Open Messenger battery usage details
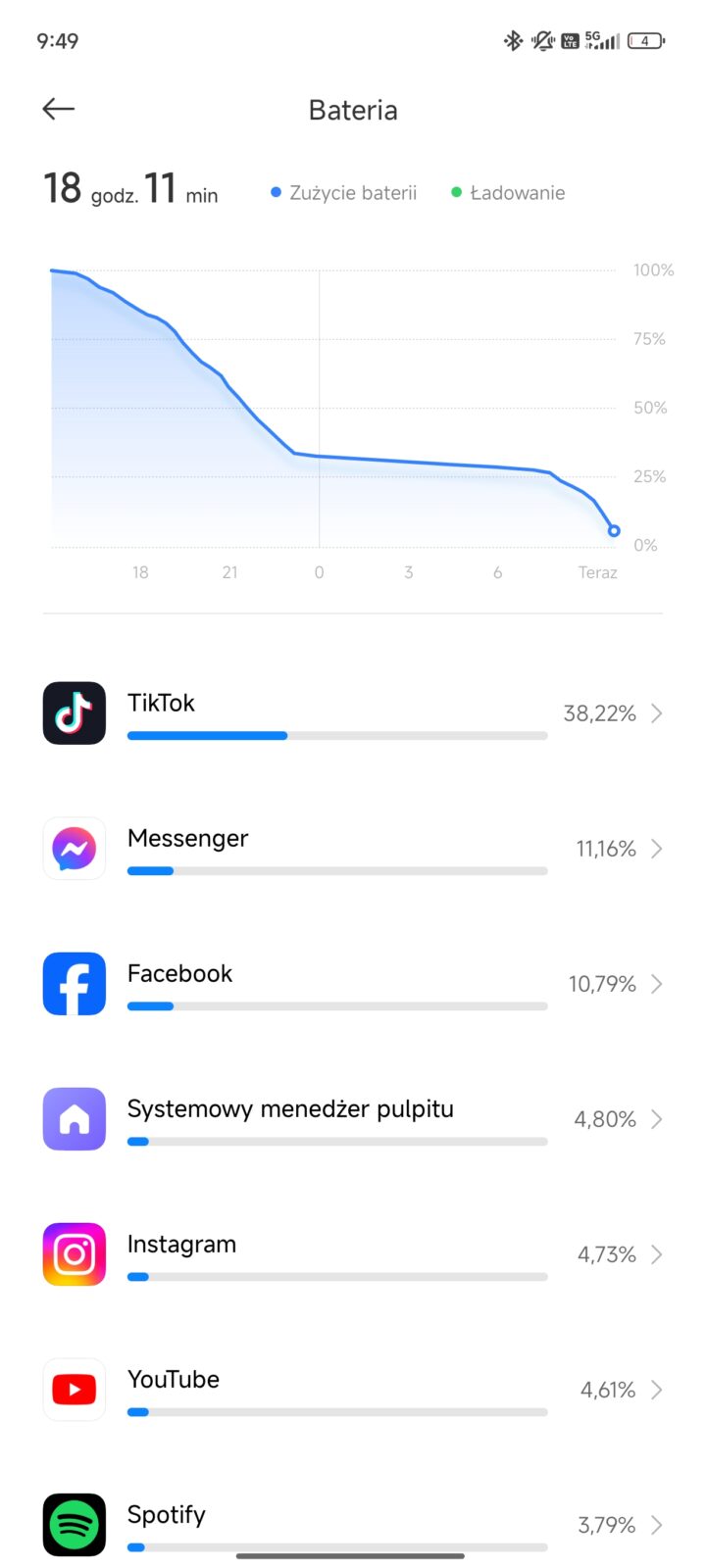Viewport: 706px width, 1568px height. tap(353, 849)
